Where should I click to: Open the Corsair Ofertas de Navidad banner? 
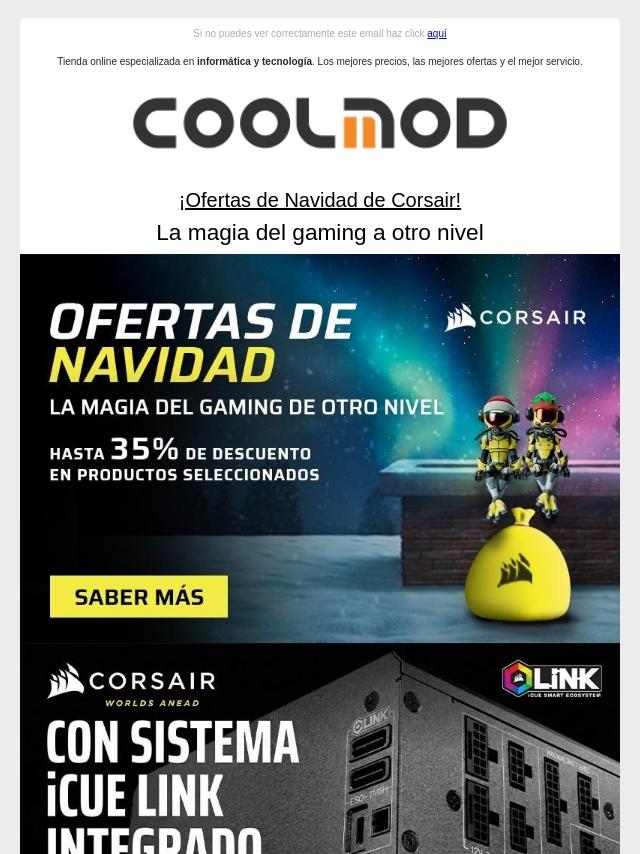tap(320, 448)
